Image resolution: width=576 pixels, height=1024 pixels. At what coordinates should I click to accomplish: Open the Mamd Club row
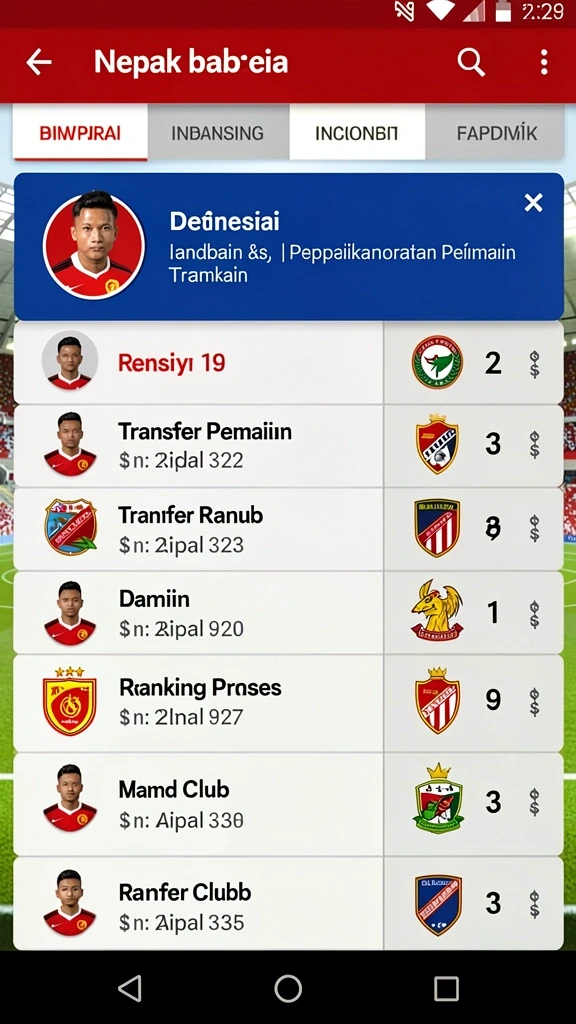pyautogui.click(x=288, y=804)
